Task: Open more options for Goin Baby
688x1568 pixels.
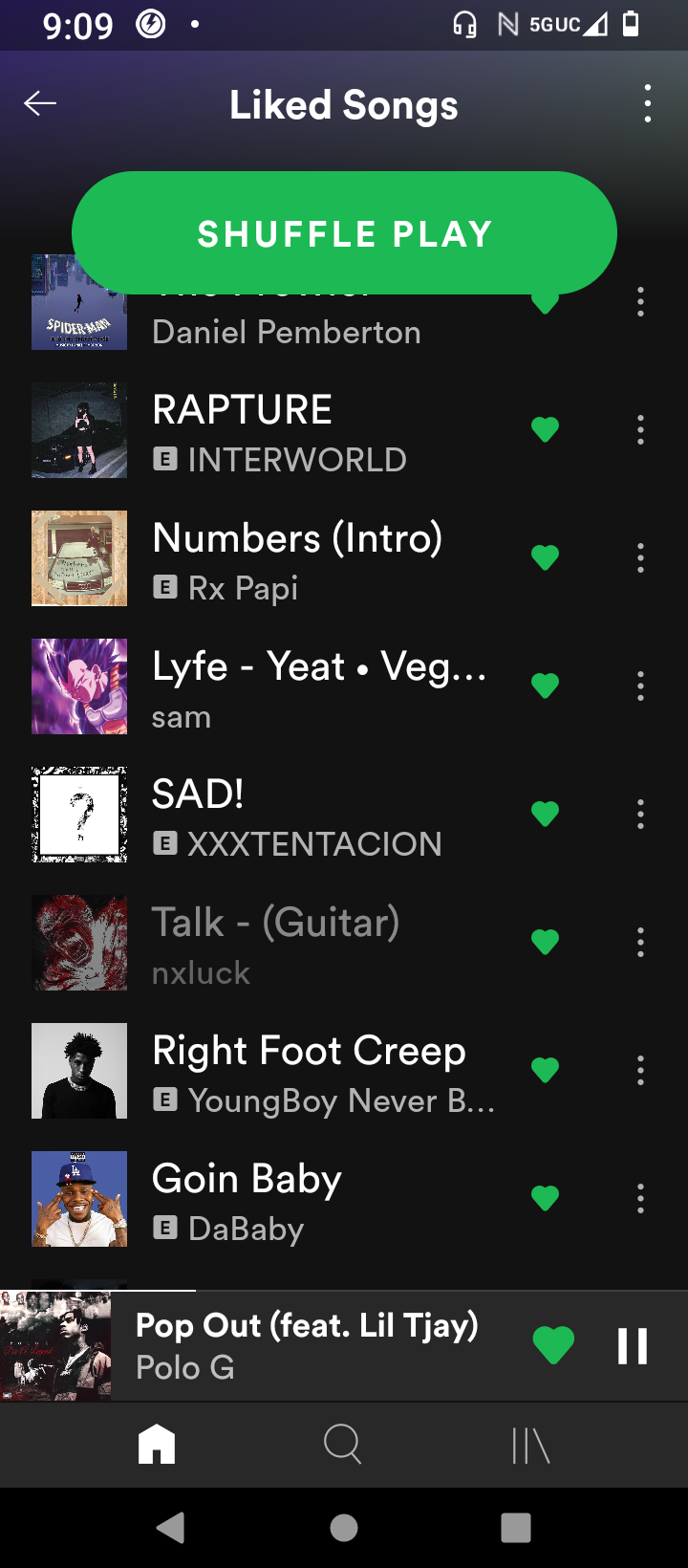Action: [640, 1198]
